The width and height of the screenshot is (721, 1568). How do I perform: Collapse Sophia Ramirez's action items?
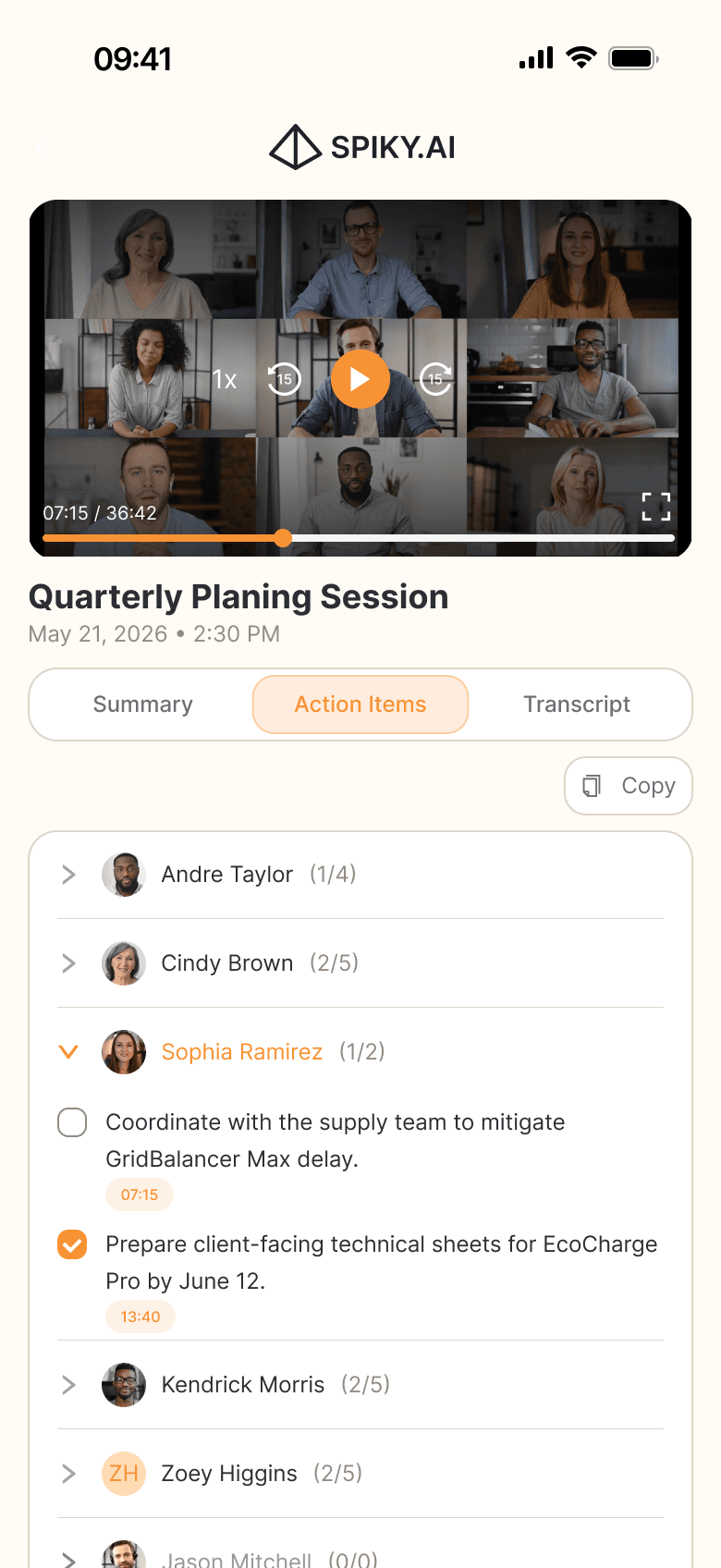point(360,1052)
